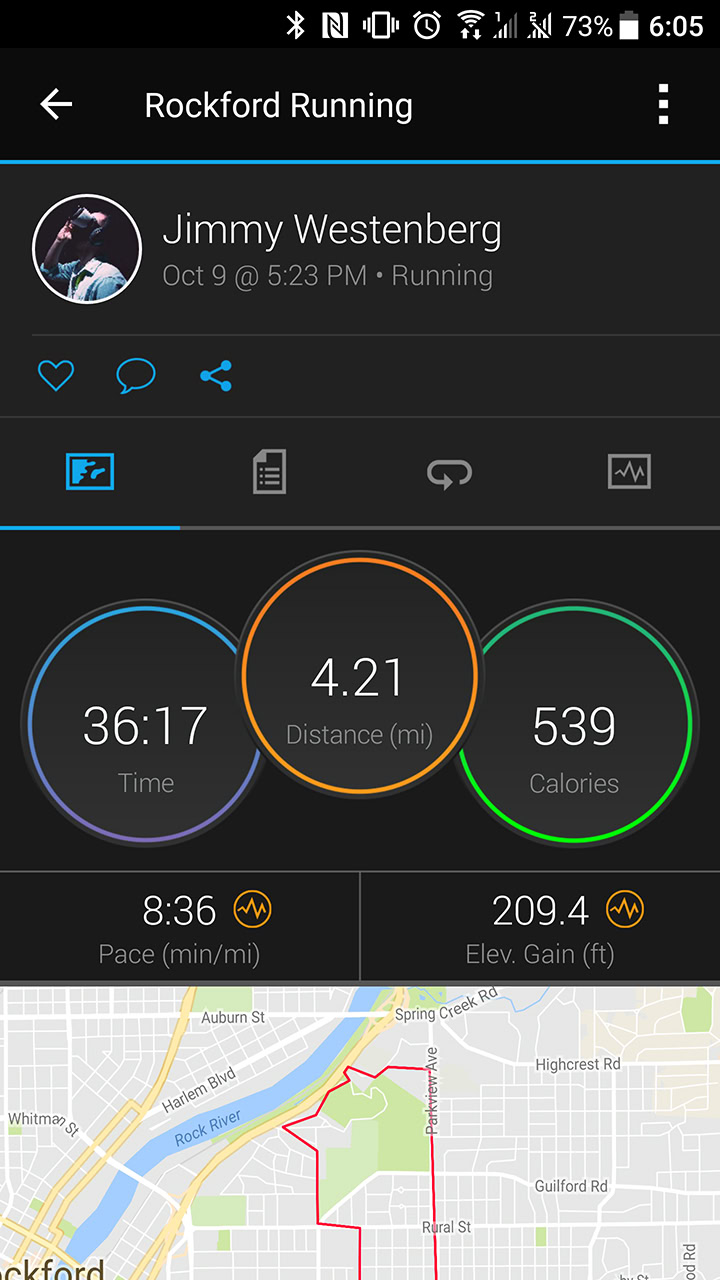Open comments on this activity
Screen dimensions: 720x1280
[136, 376]
